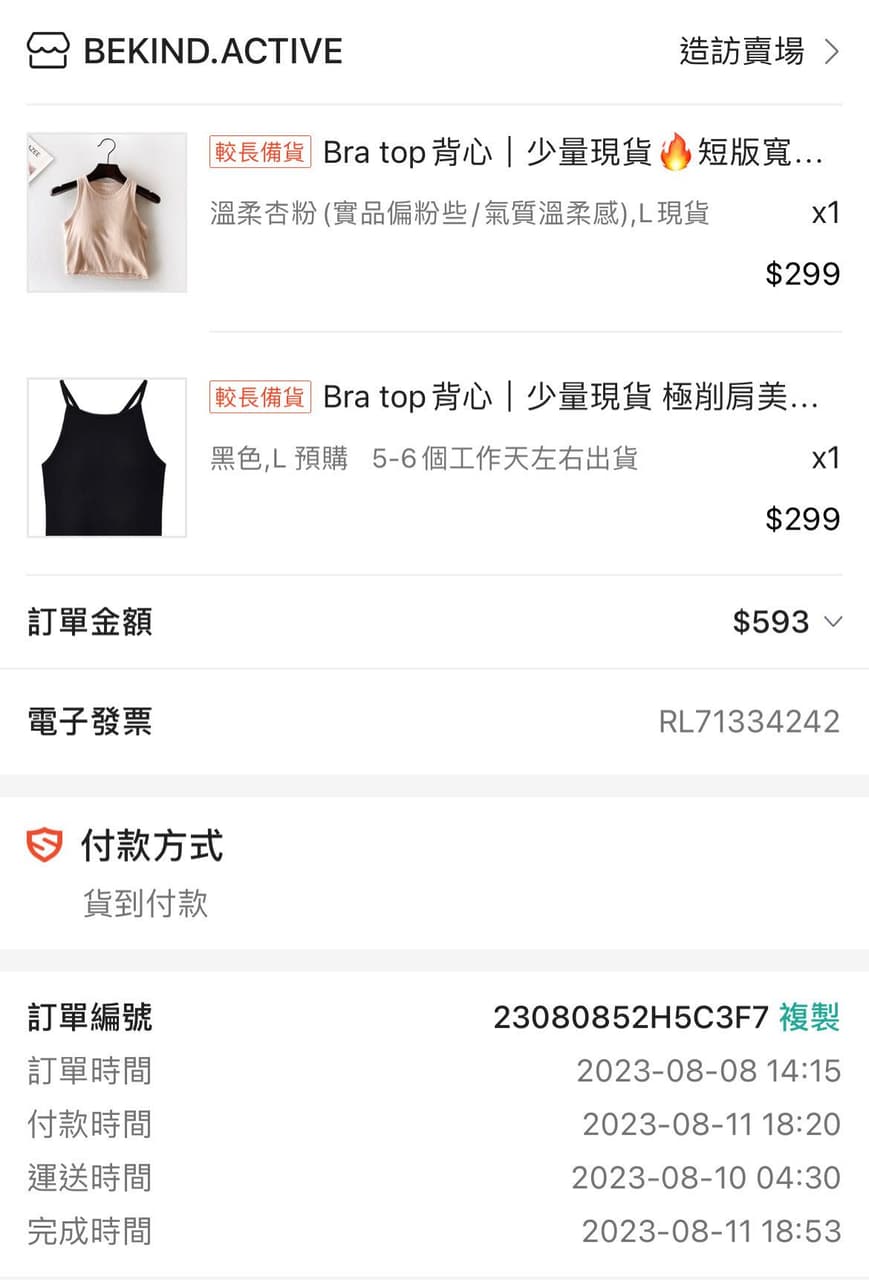The height and width of the screenshot is (1280, 869).
Task: Click the 較長備貨 tag on the black top
Action: point(262,396)
